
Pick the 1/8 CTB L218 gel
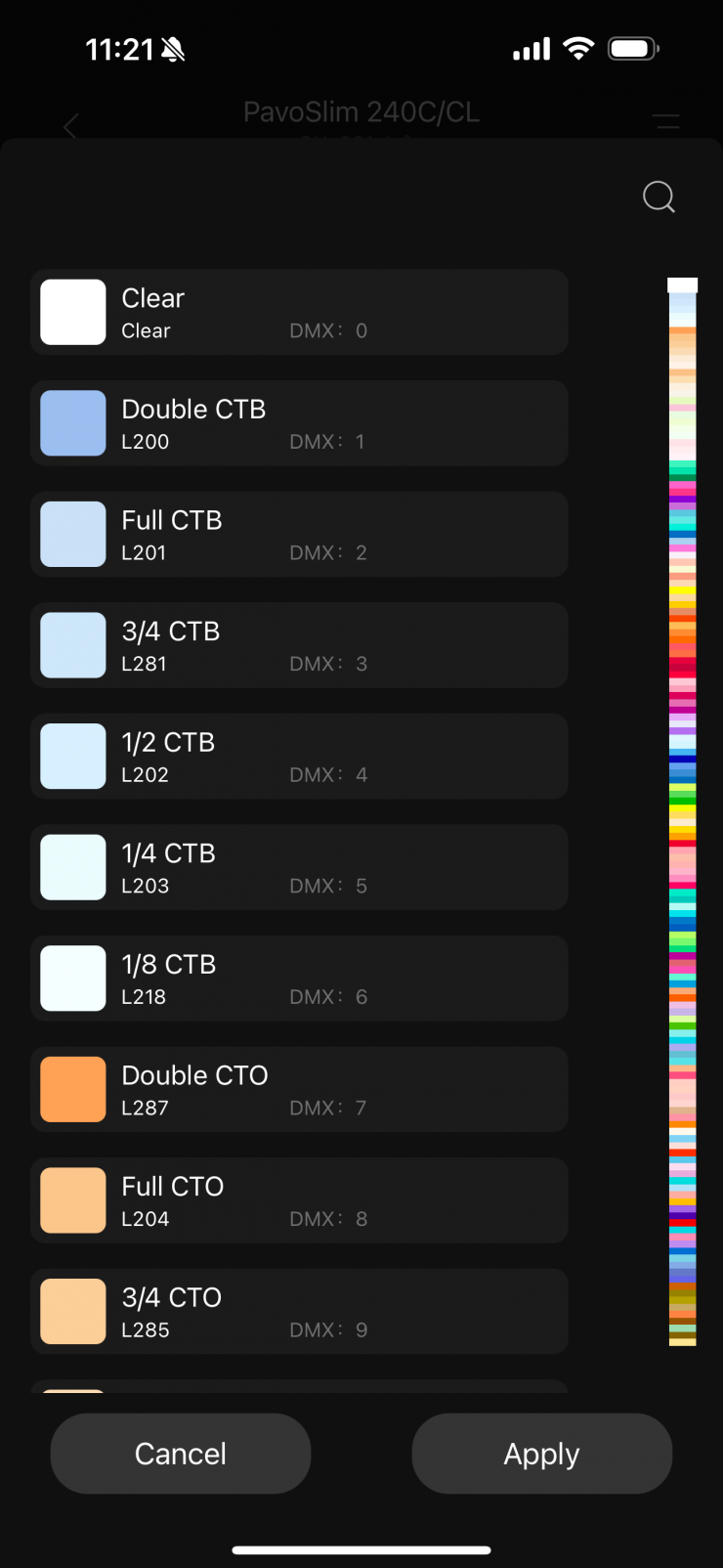point(299,979)
